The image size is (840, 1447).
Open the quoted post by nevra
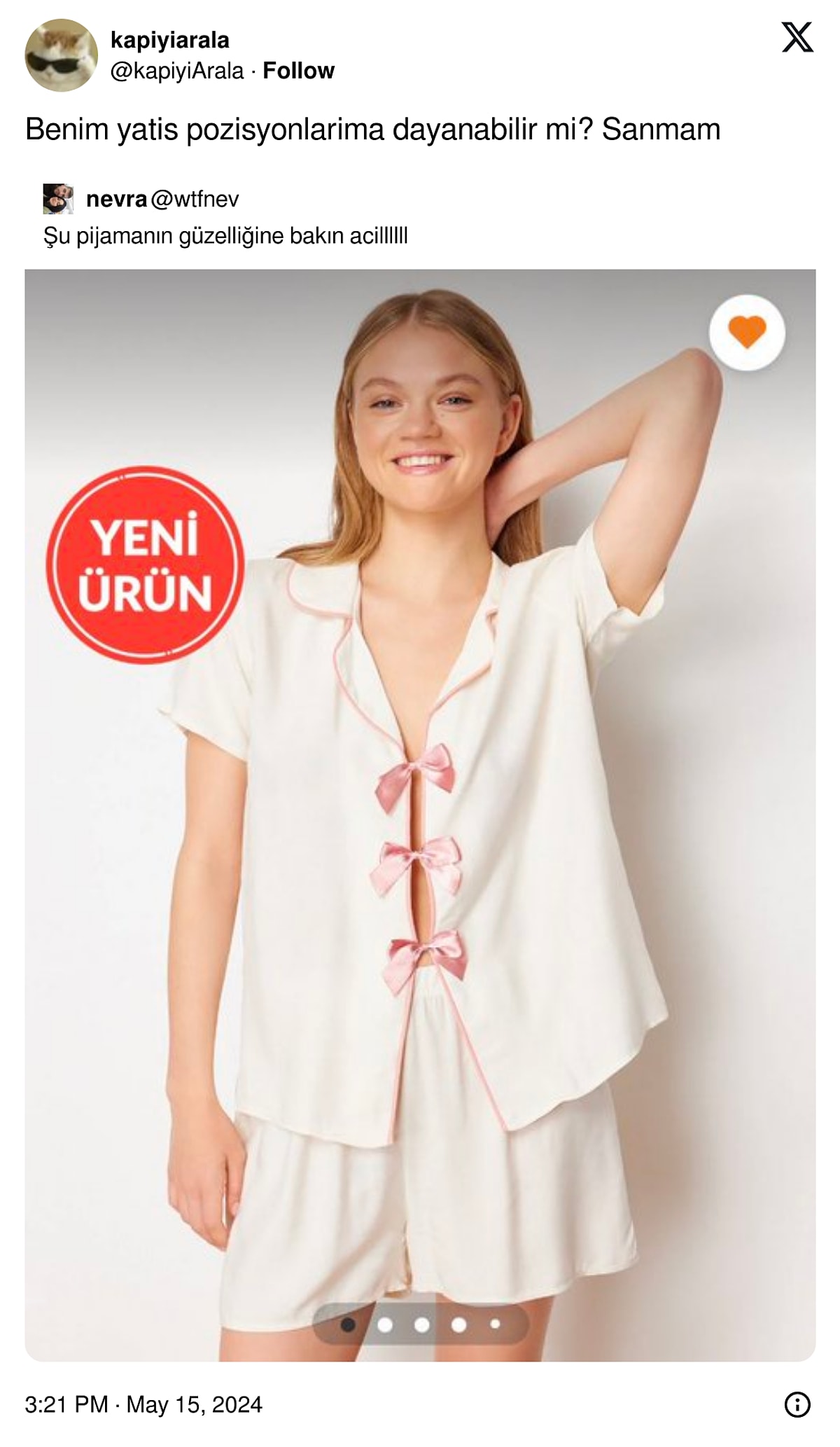pyautogui.click(x=225, y=236)
